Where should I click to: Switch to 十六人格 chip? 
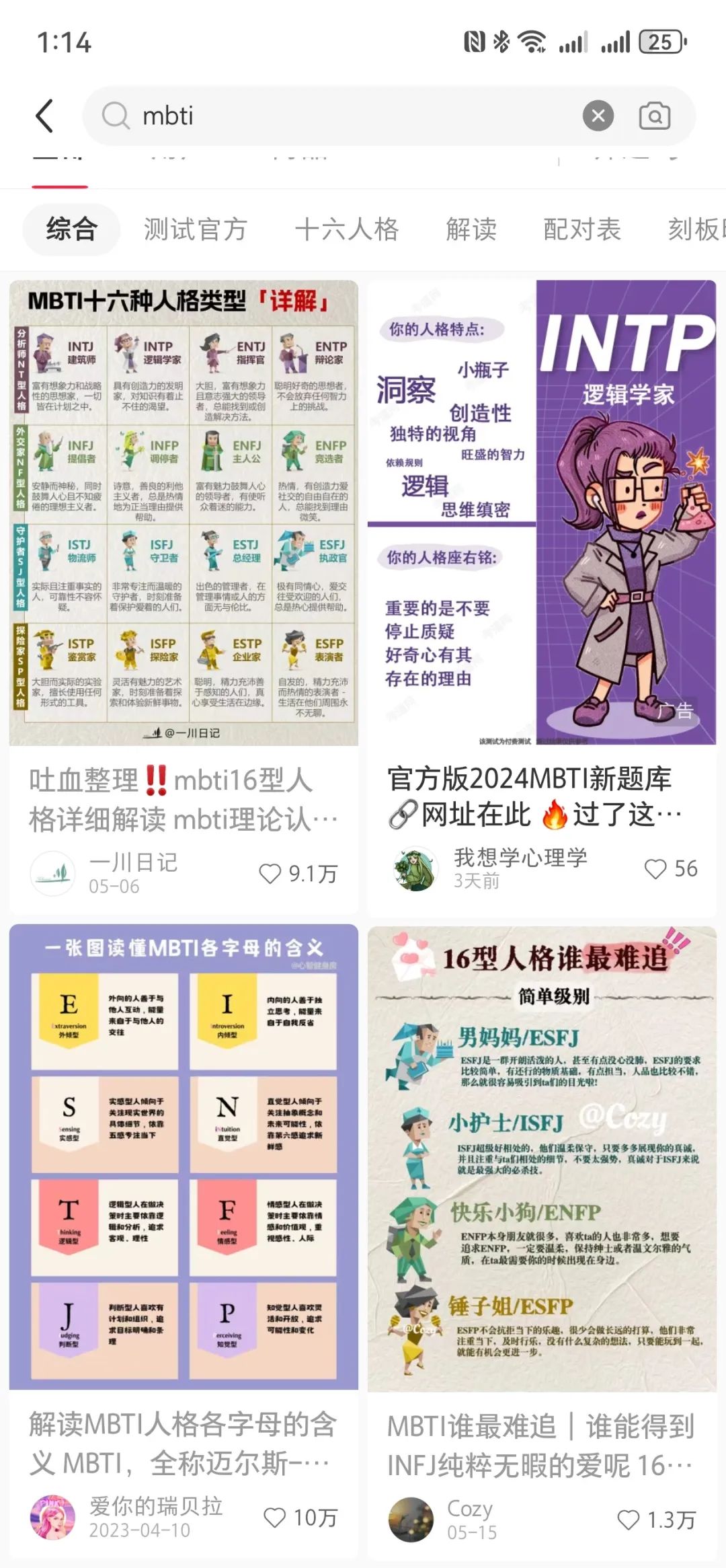click(346, 229)
